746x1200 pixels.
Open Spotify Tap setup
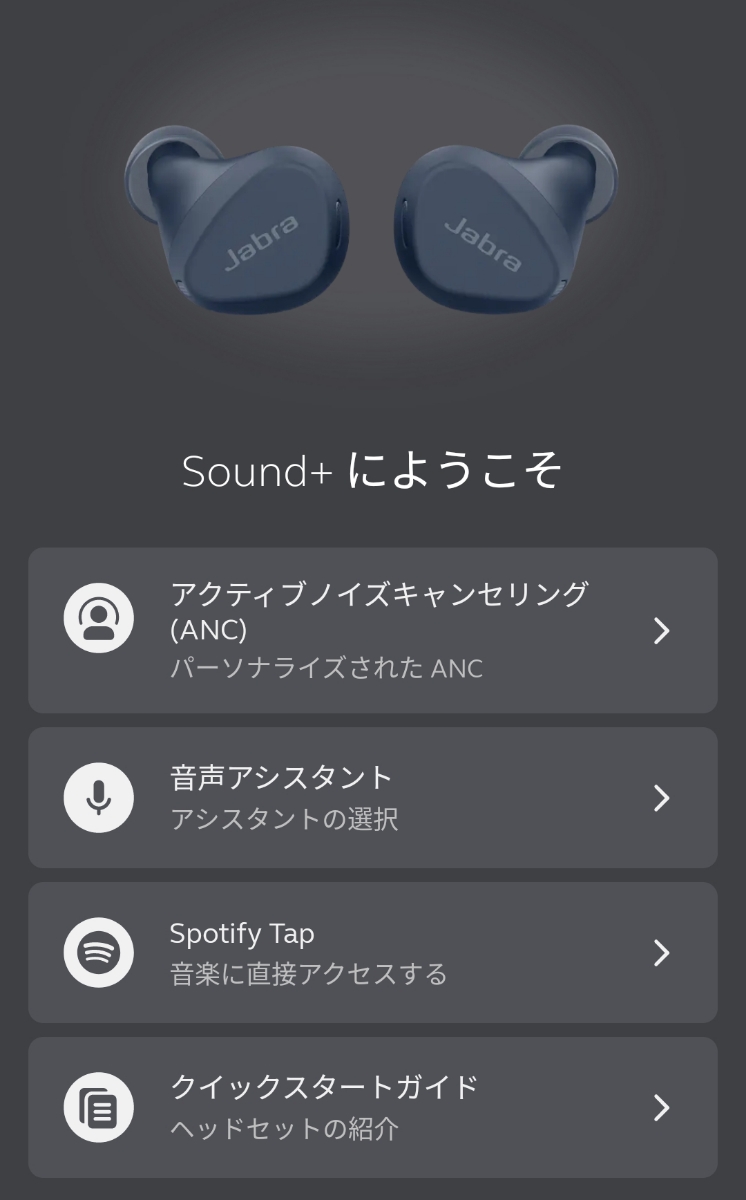tap(372, 952)
